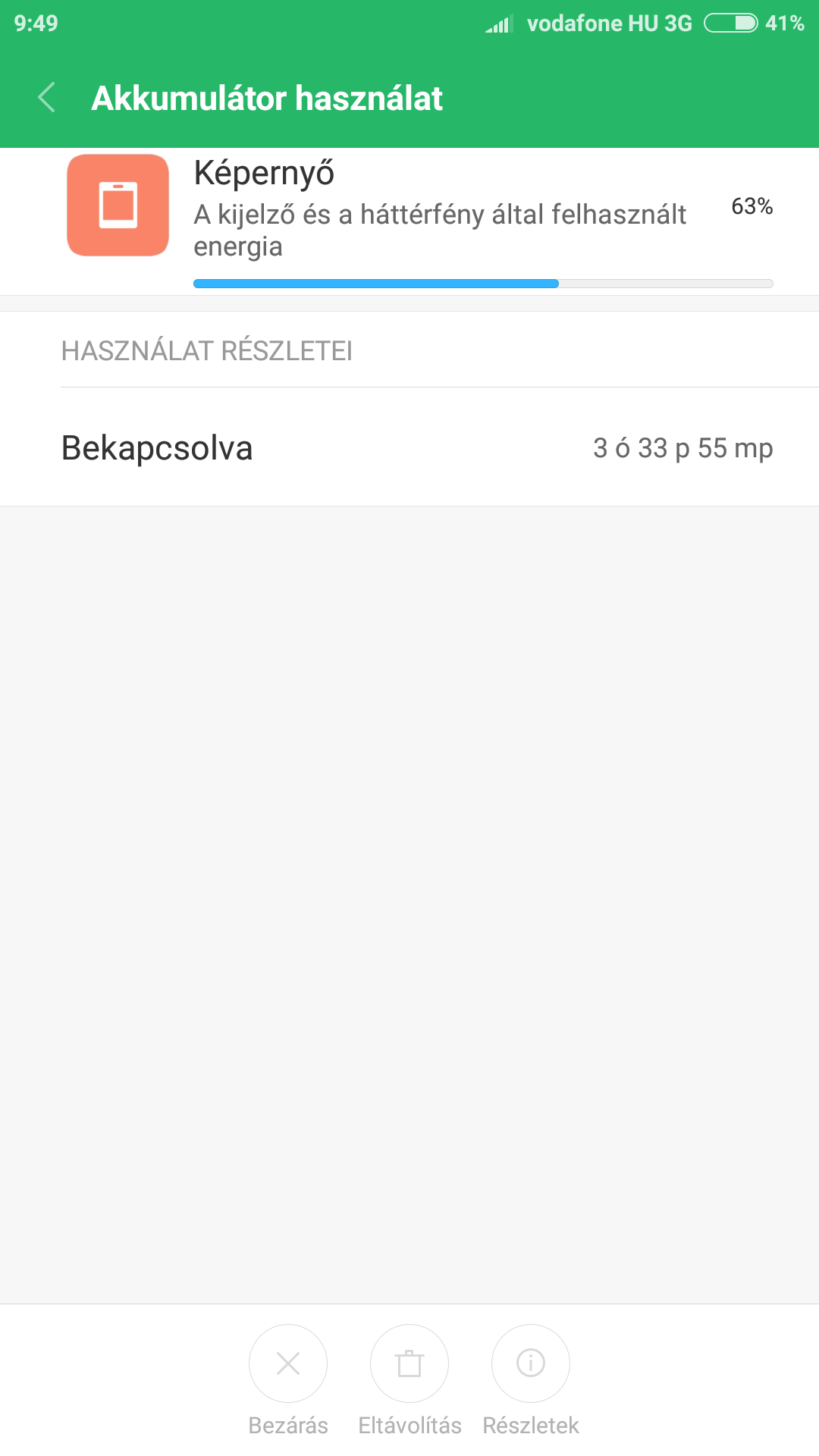Tap the Bezárás close button

coord(288,1363)
